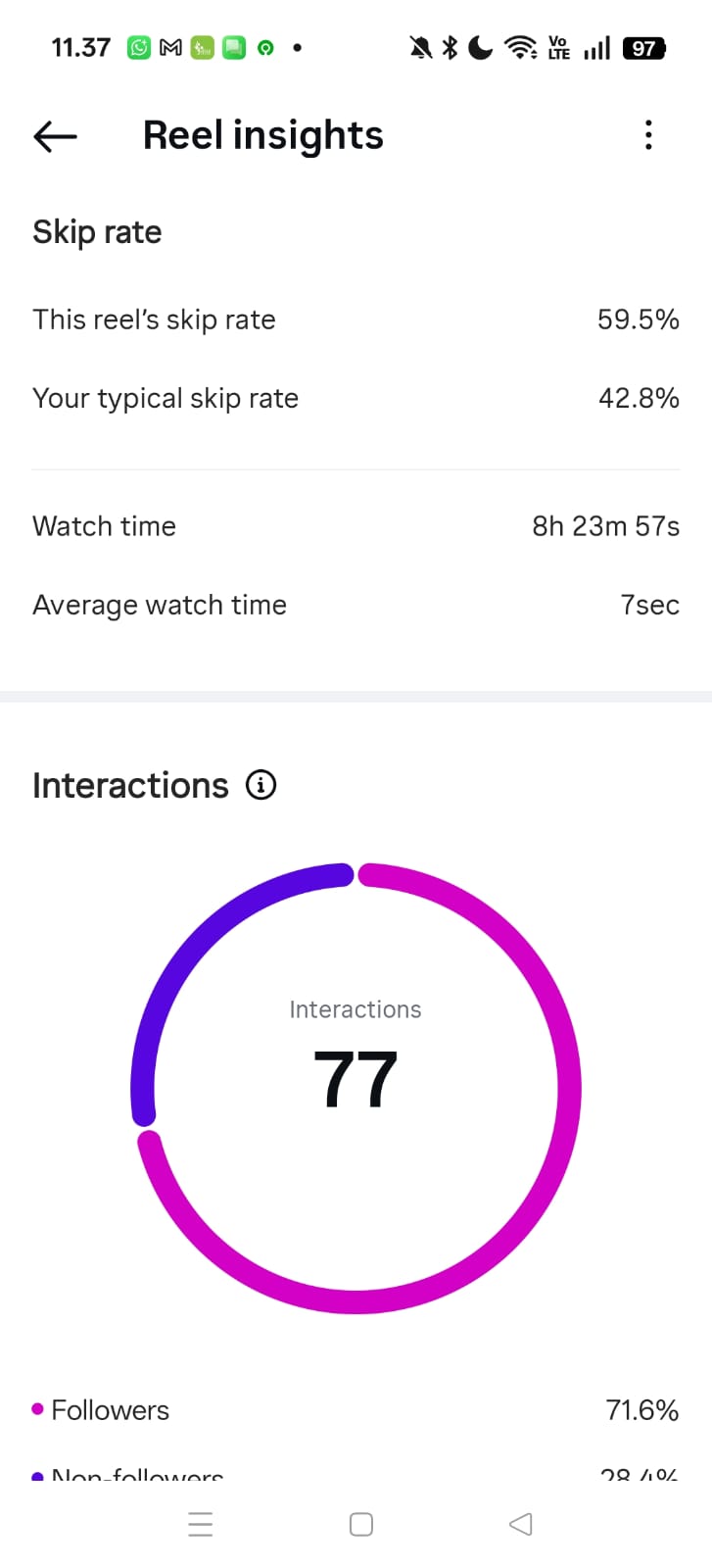Go back from Reel insights
The width and height of the screenshot is (712, 1568).
point(55,136)
